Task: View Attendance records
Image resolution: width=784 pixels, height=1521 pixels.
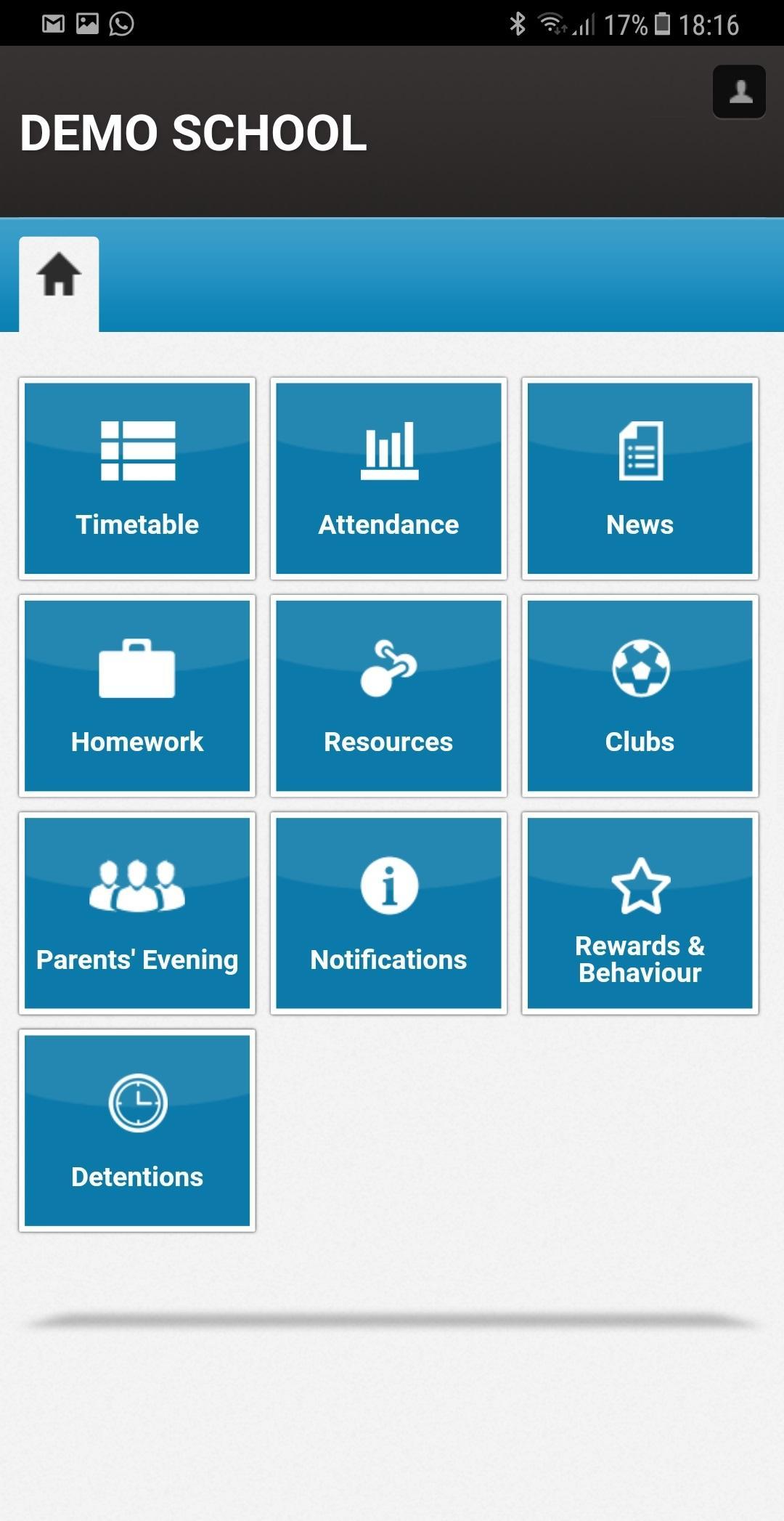Action: [388, 479]
